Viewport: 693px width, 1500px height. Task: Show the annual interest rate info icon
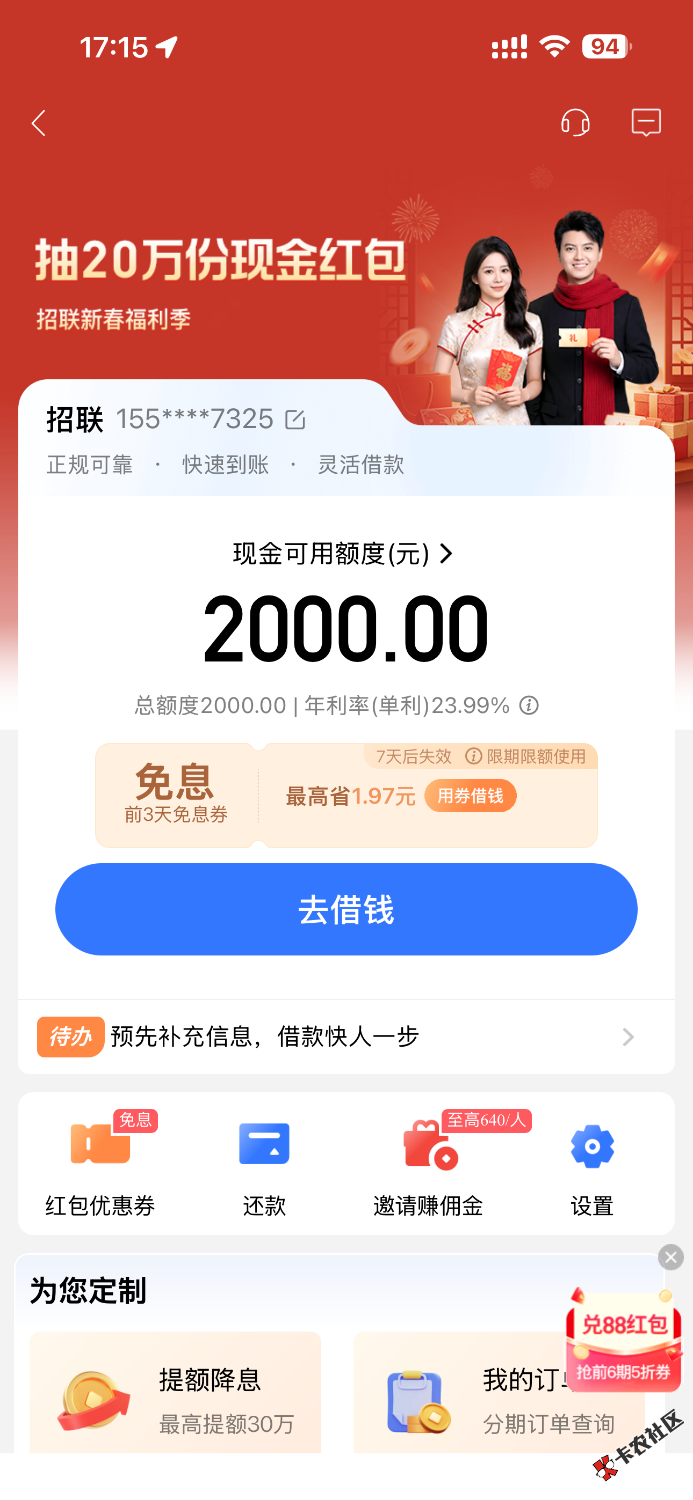pos(529,705)
